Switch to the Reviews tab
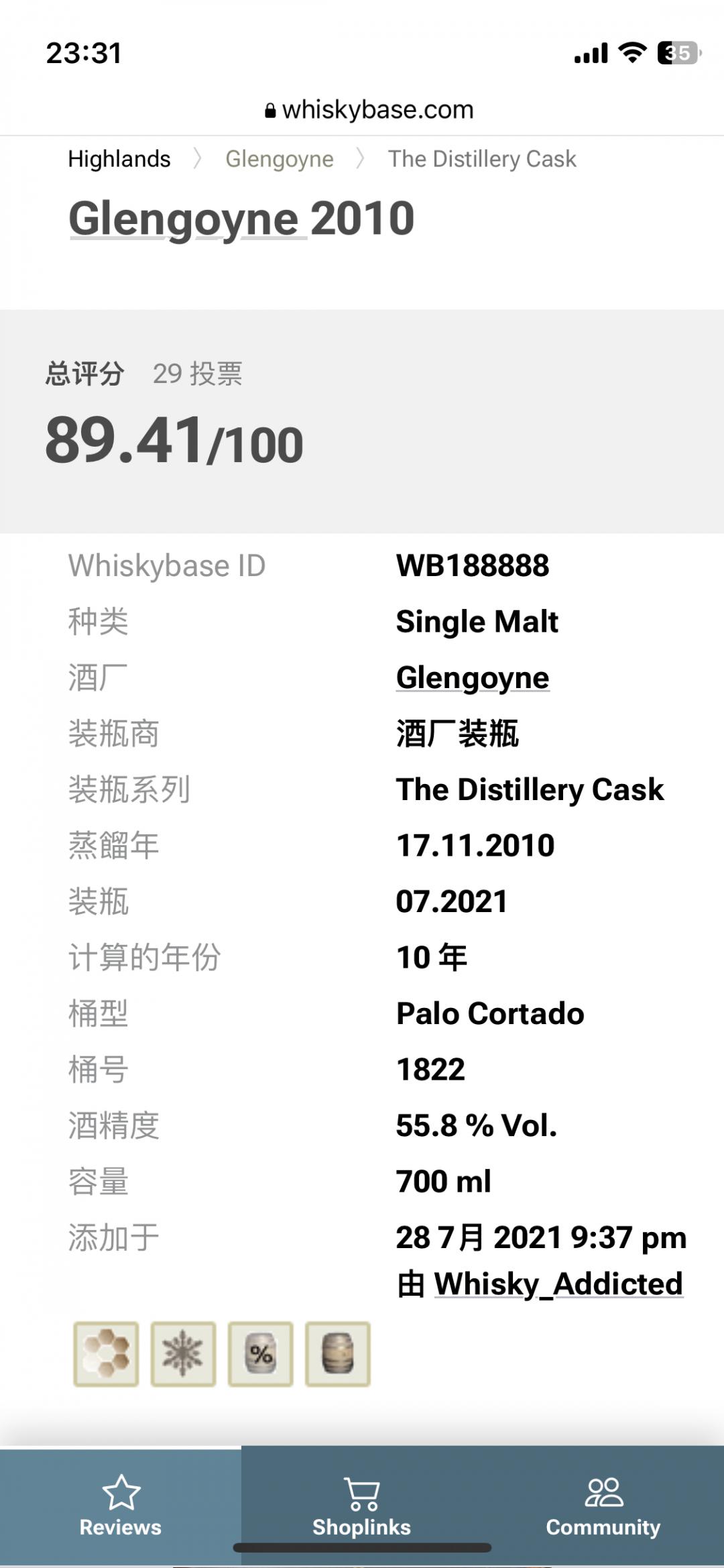Screen dimensions: 724x1568 (119, 1502)
